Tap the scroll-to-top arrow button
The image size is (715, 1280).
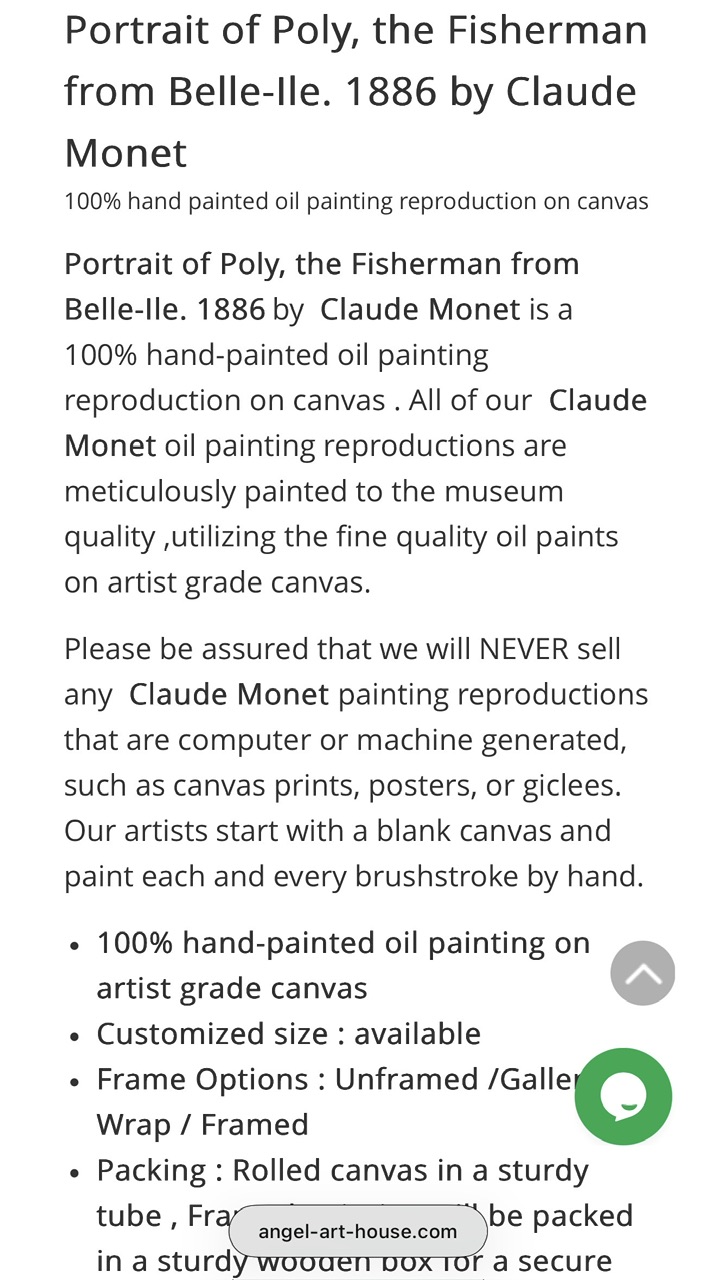click(642, 973)
